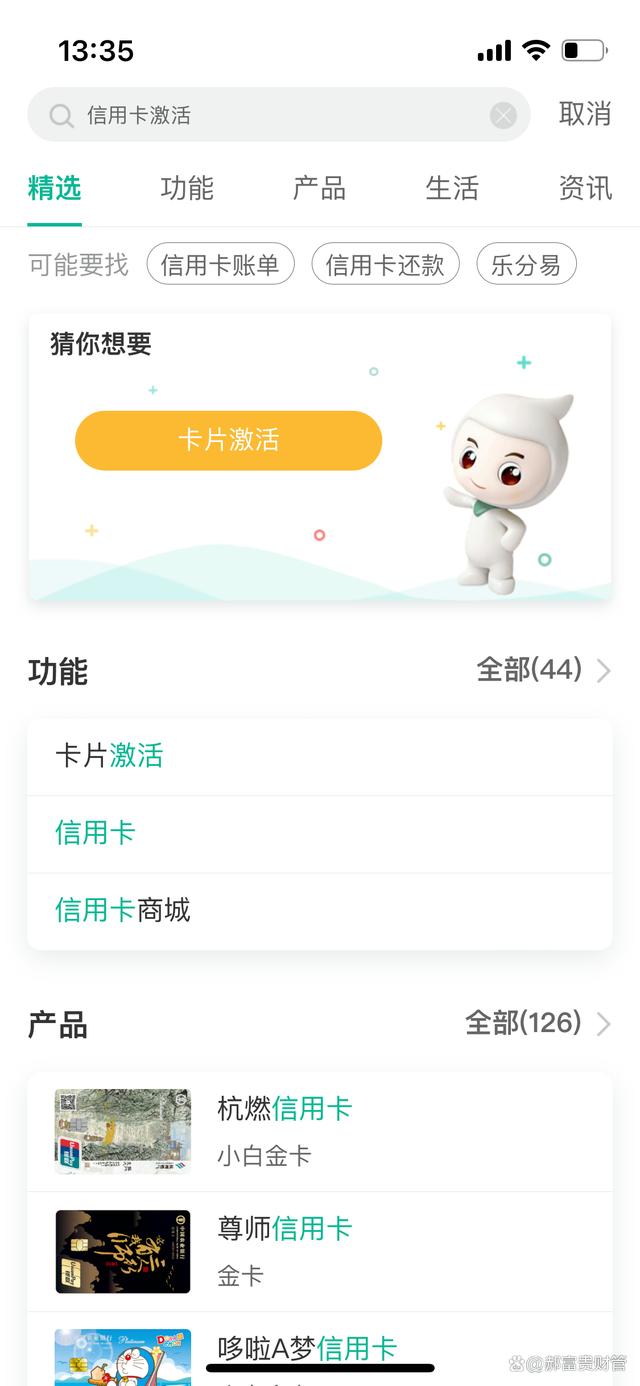The image size is (640, 1386).
Task: Select the 精选 tab
Action: 55,188
